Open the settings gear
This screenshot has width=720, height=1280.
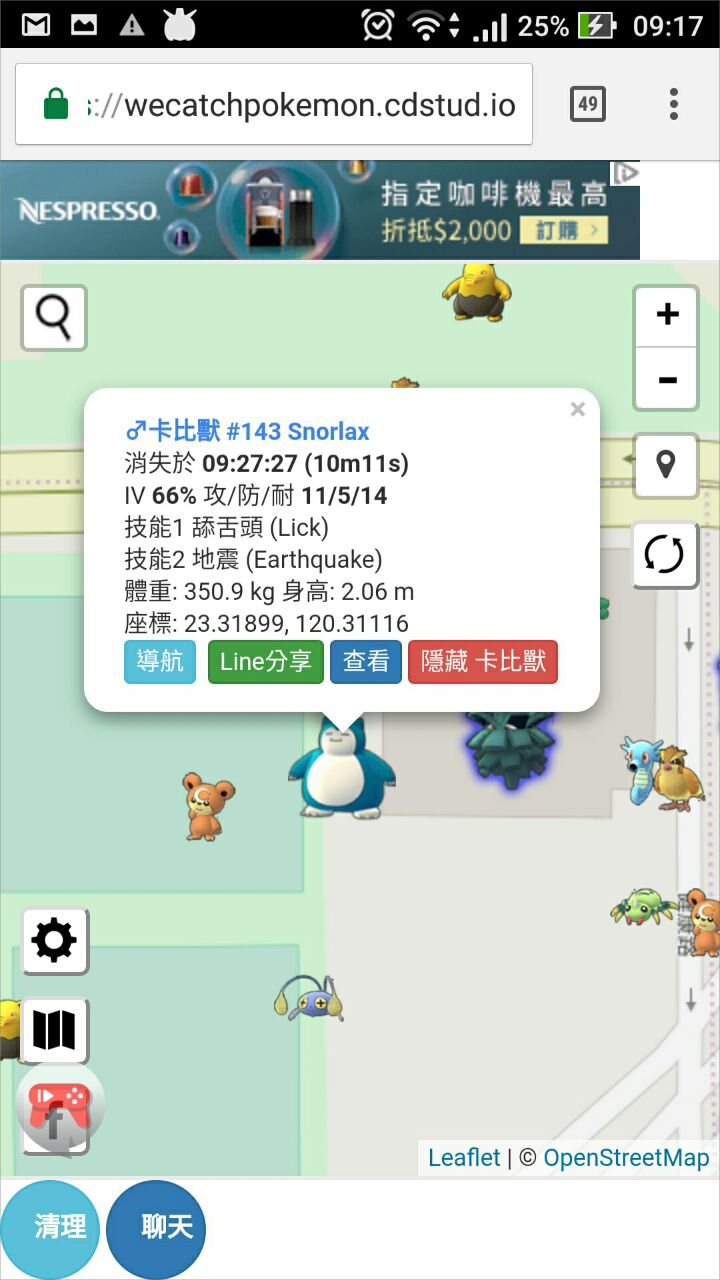[x=54, y=941]
